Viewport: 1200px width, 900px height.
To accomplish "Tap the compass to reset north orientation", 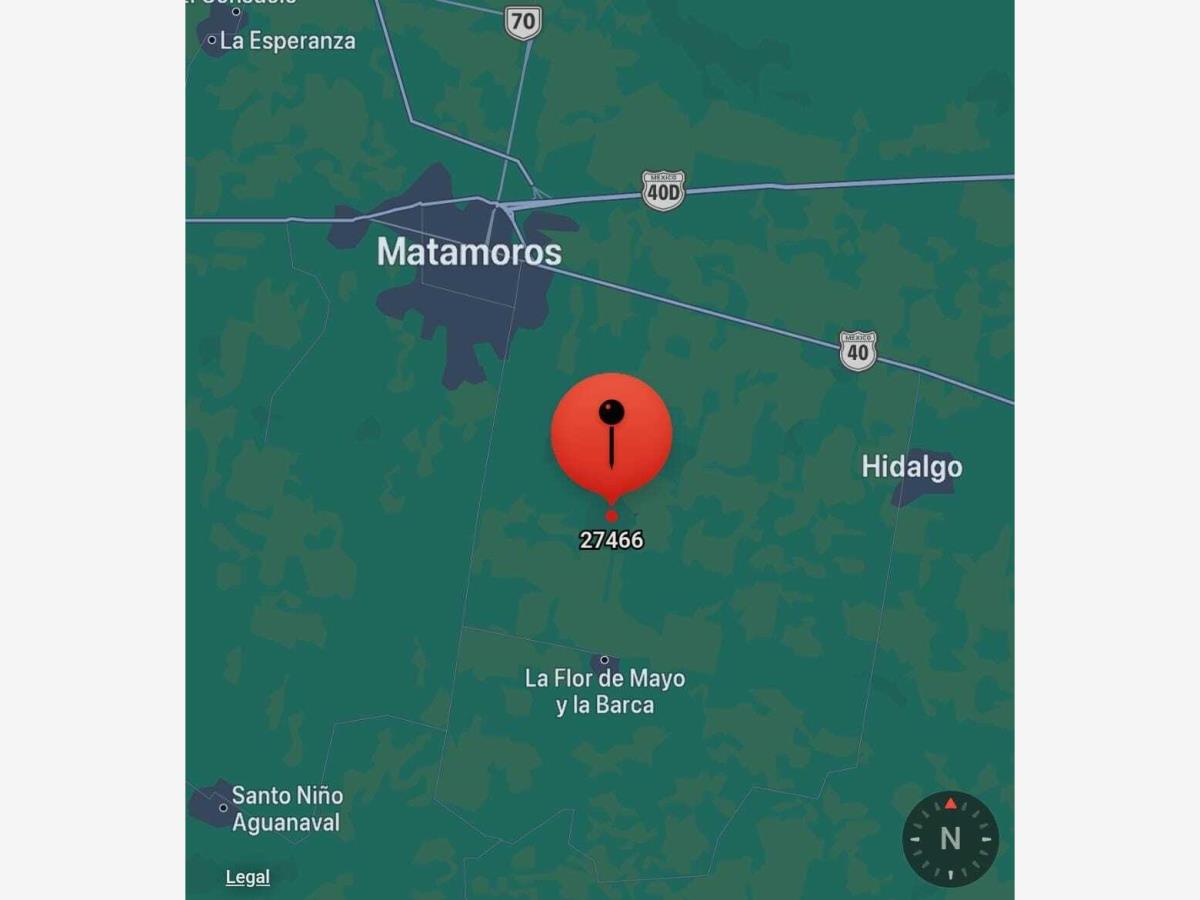I will click(x=949, y=838).
